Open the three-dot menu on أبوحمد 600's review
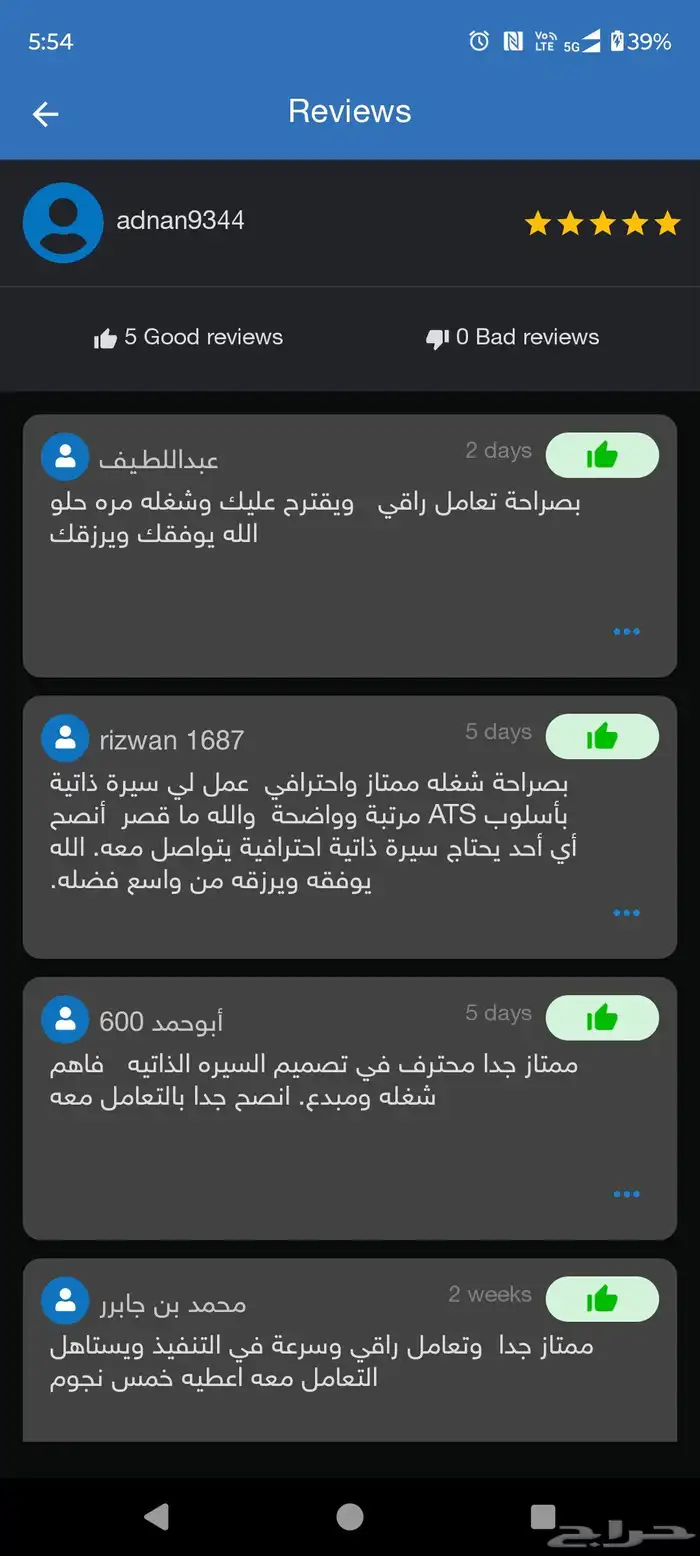The height and width of the screenshot is (1556, 700). click(626, 1193)
